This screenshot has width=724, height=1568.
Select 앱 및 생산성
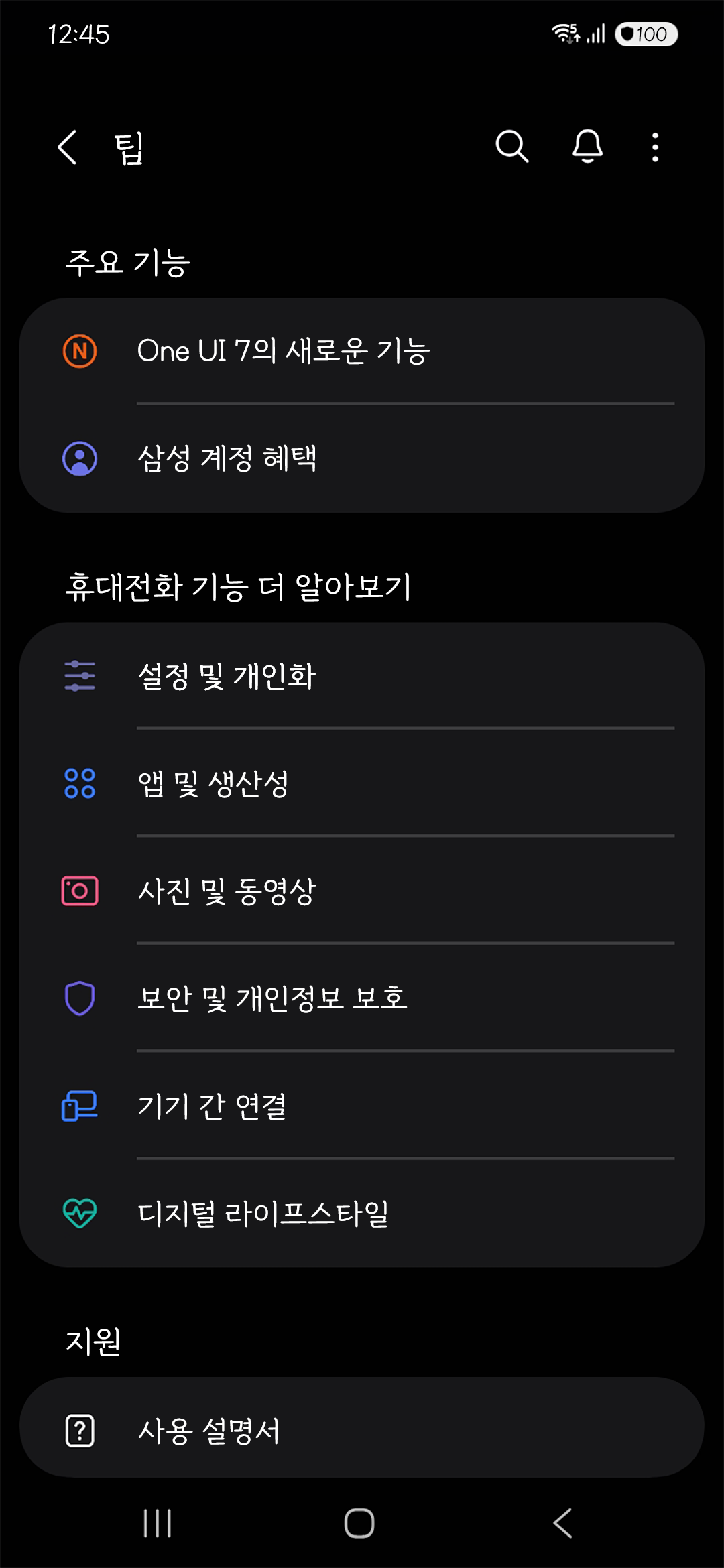click(362, 783)
